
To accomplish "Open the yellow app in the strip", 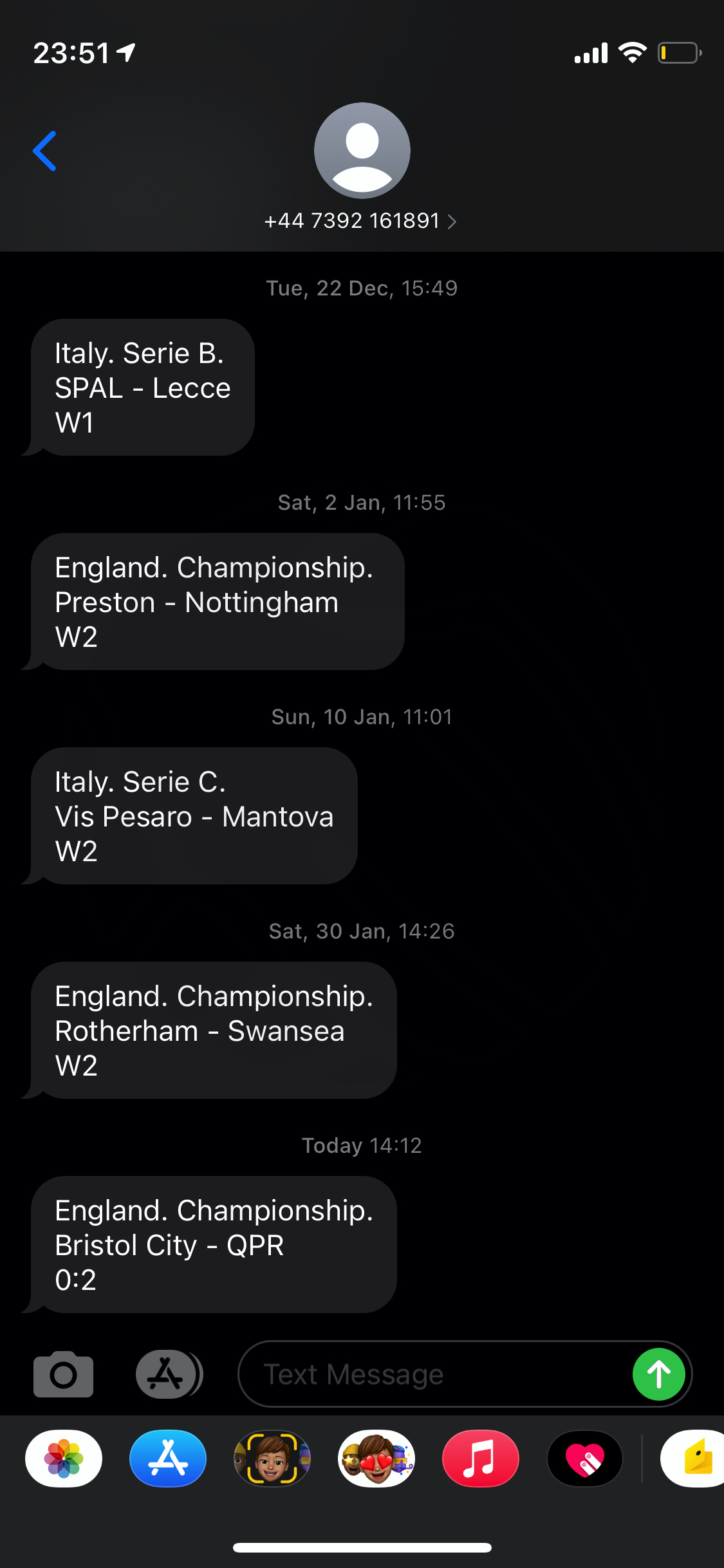I will (692, 1459).
